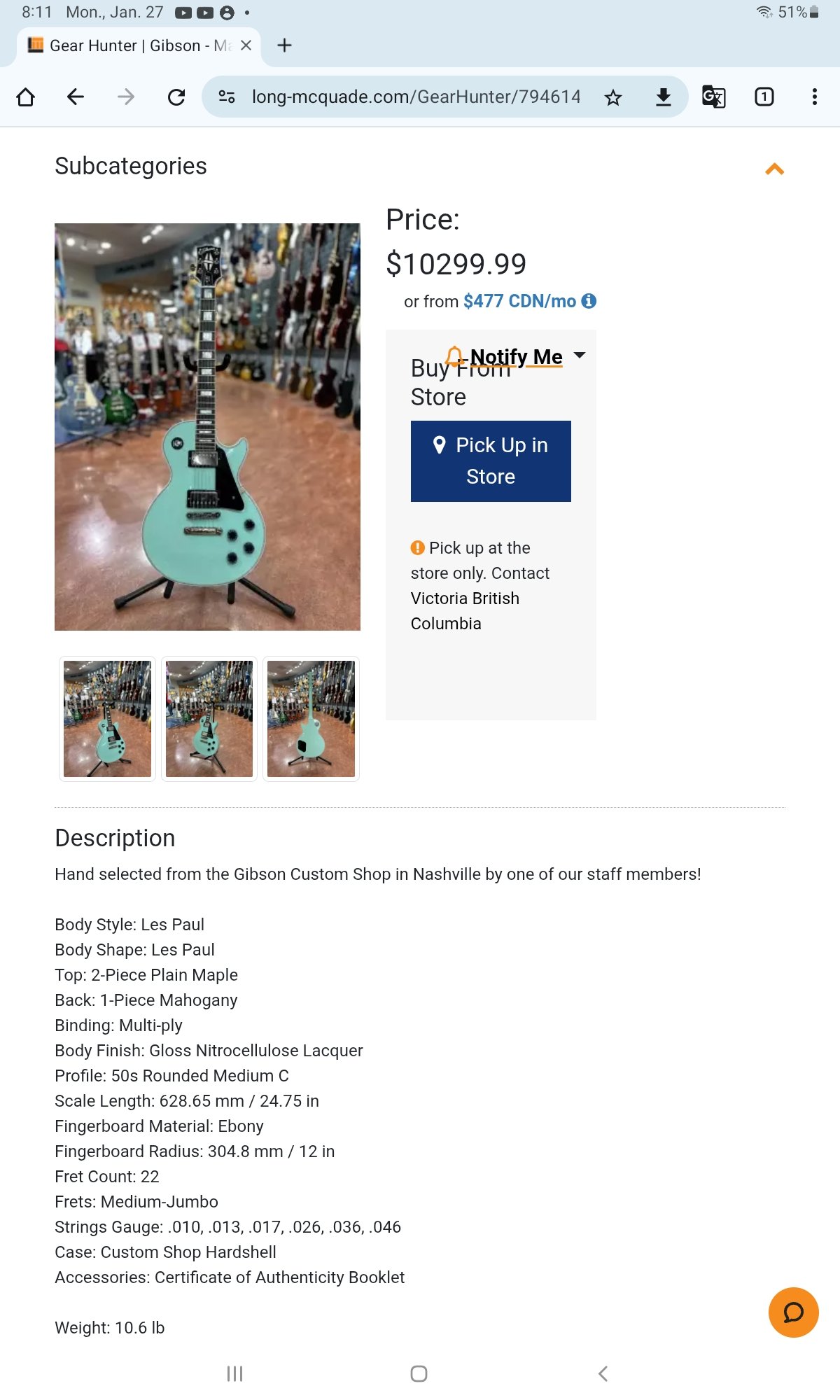The width and height of the screenshot is (840, 1400).
Task: Navigate back to the previous page
Action: click(76, 97)
